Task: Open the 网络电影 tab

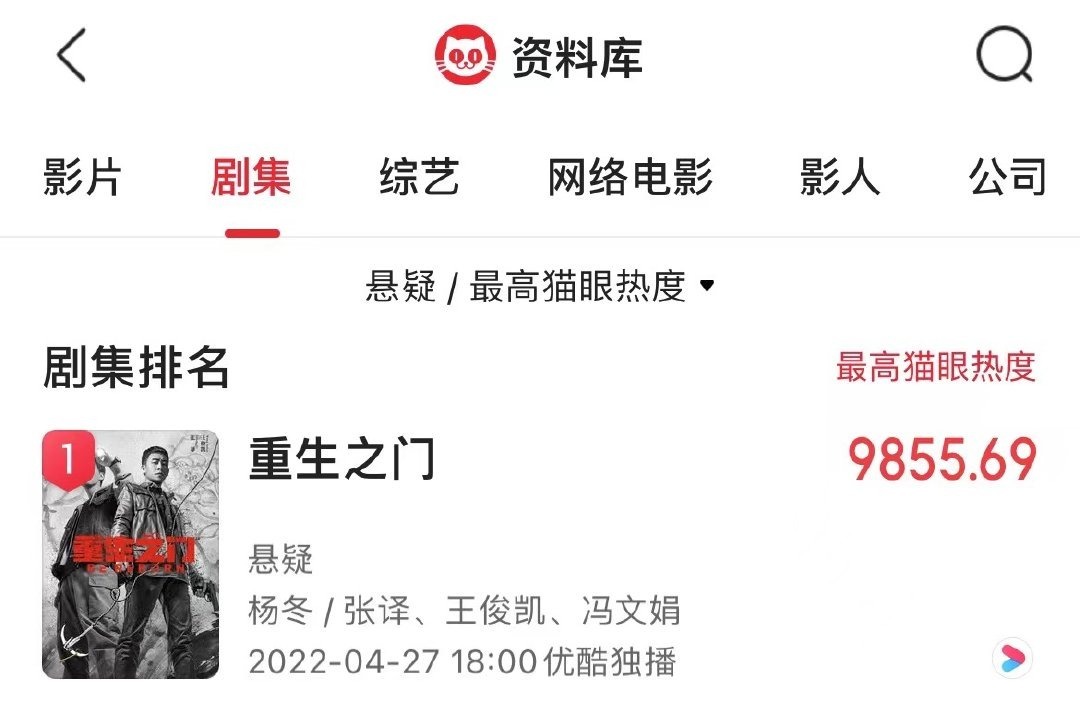Action: click(630, 177)
